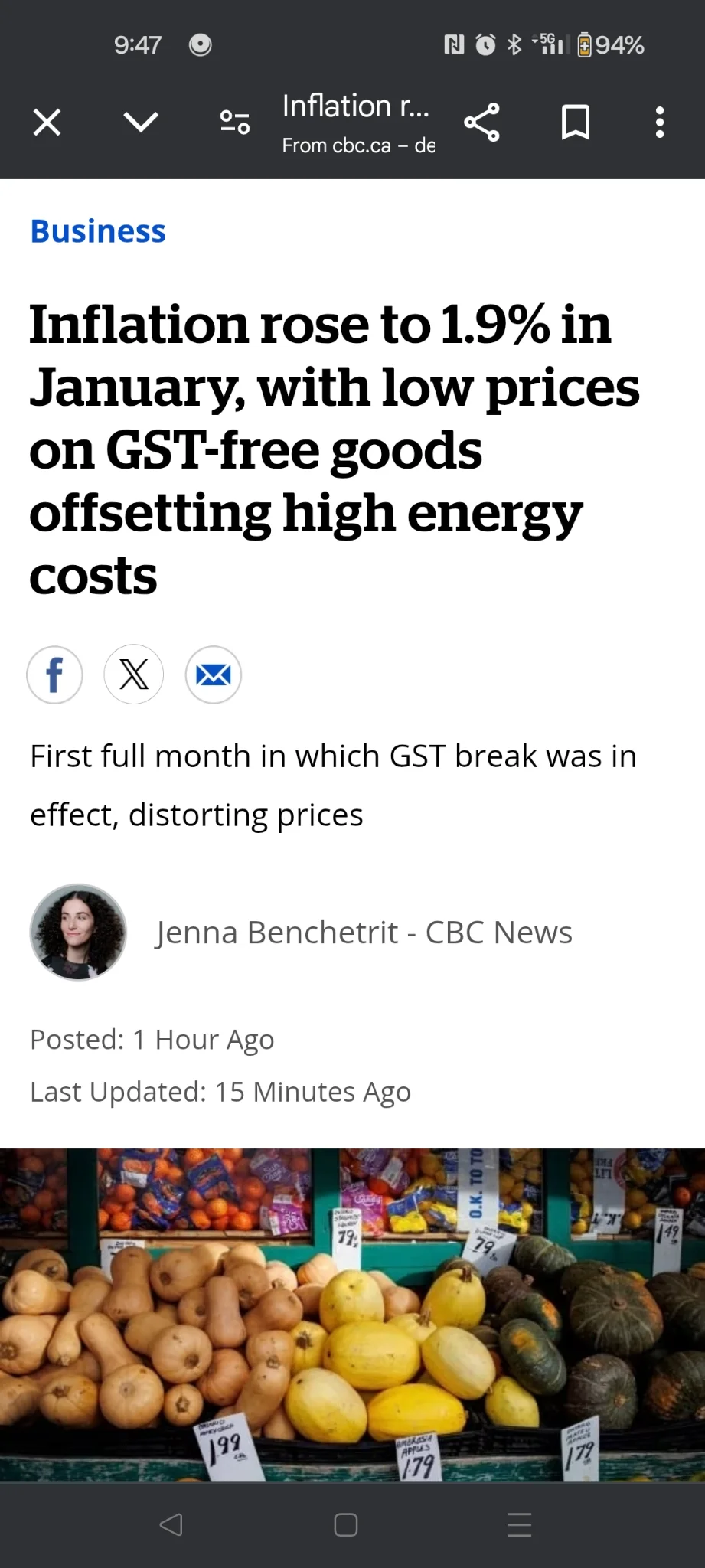Bookmark this CBC article

(575, 122)
